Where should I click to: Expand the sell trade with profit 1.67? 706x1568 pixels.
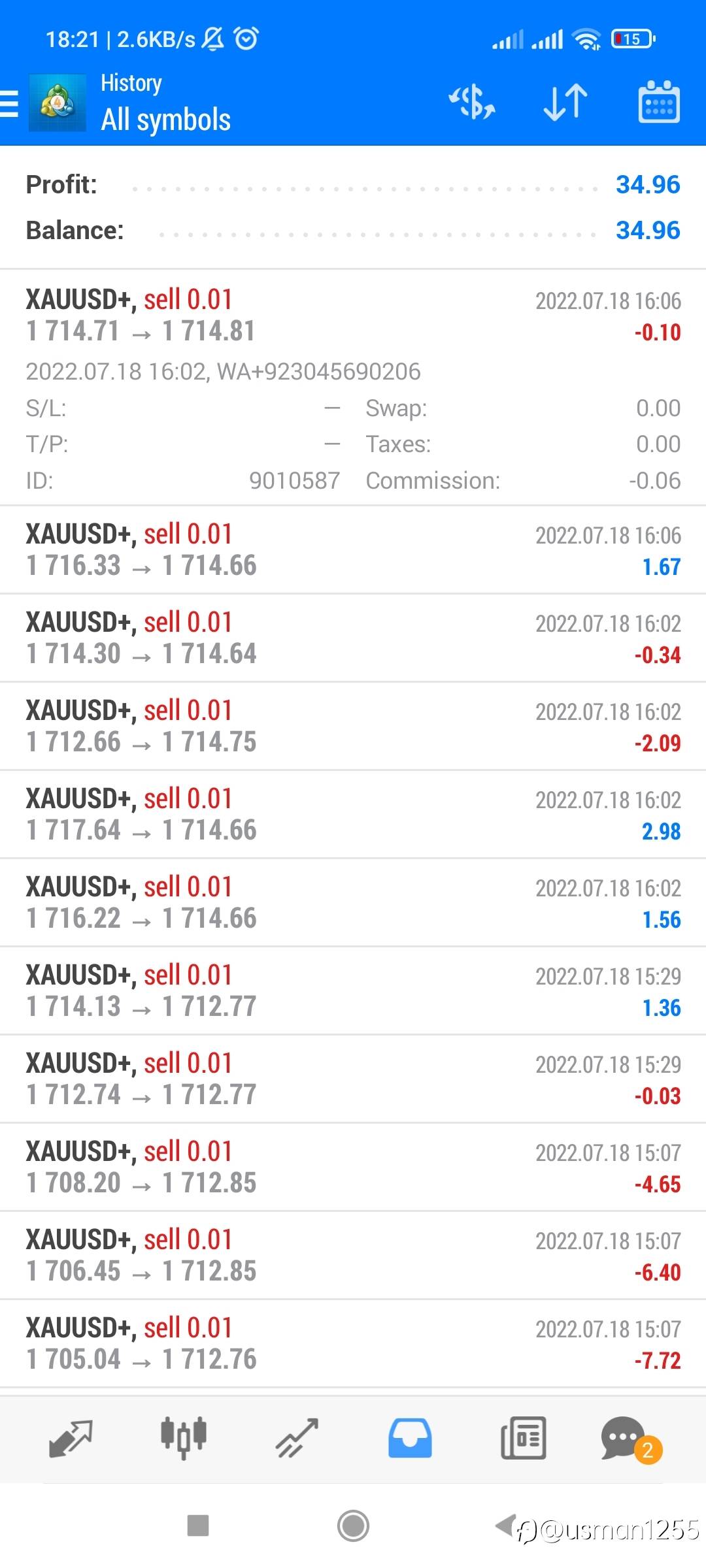pyautogui.click(x=353, y=549)
